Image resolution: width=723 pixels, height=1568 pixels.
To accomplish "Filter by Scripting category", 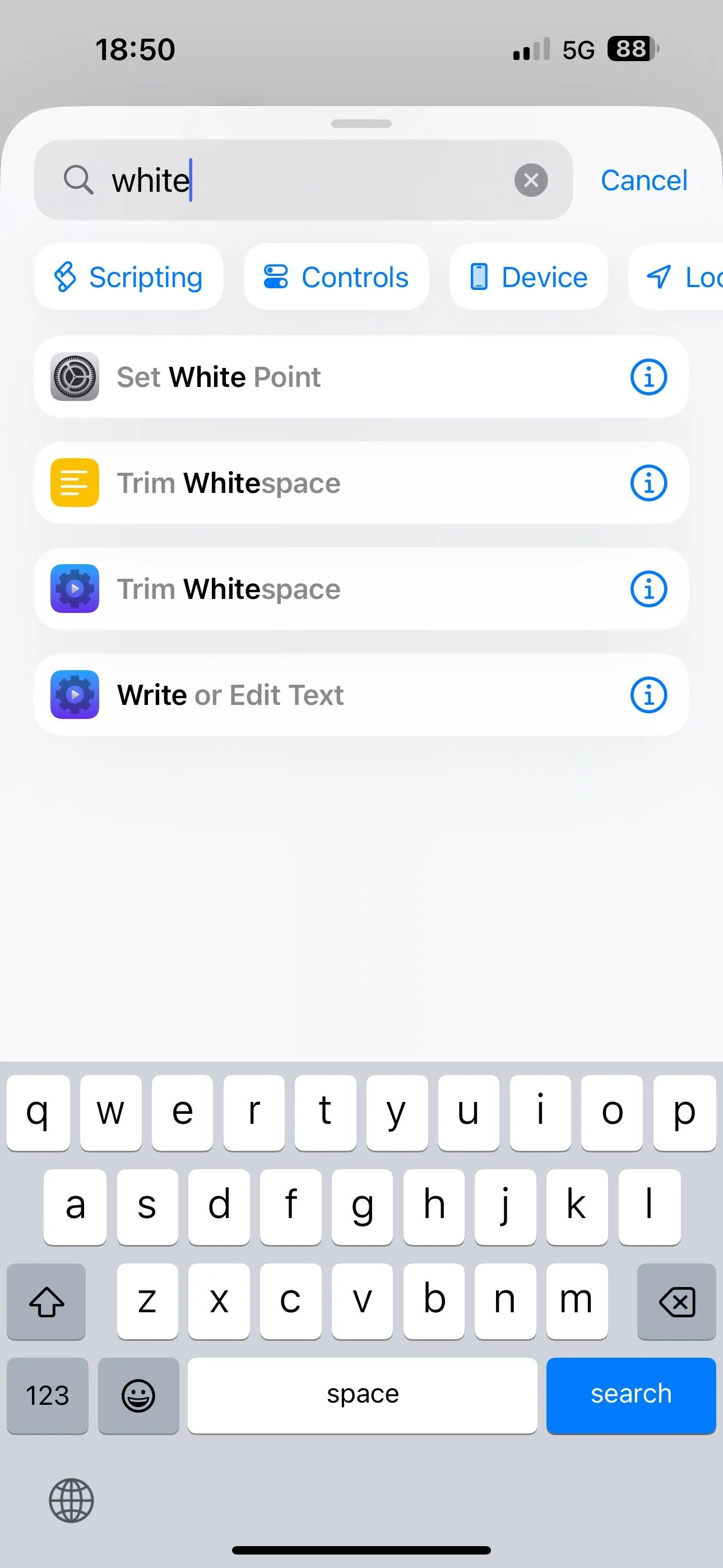I will [x=128, y=278].
